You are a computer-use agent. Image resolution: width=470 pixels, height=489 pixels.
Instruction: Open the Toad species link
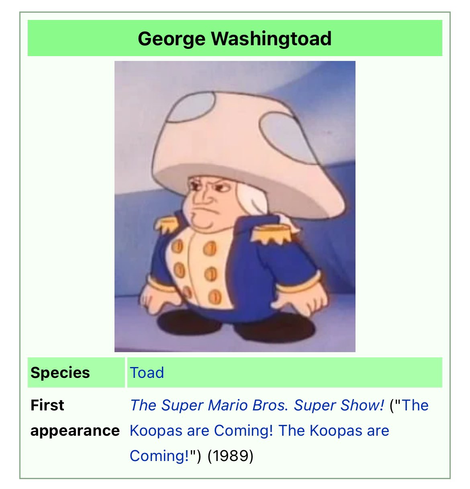click(147, 372)
